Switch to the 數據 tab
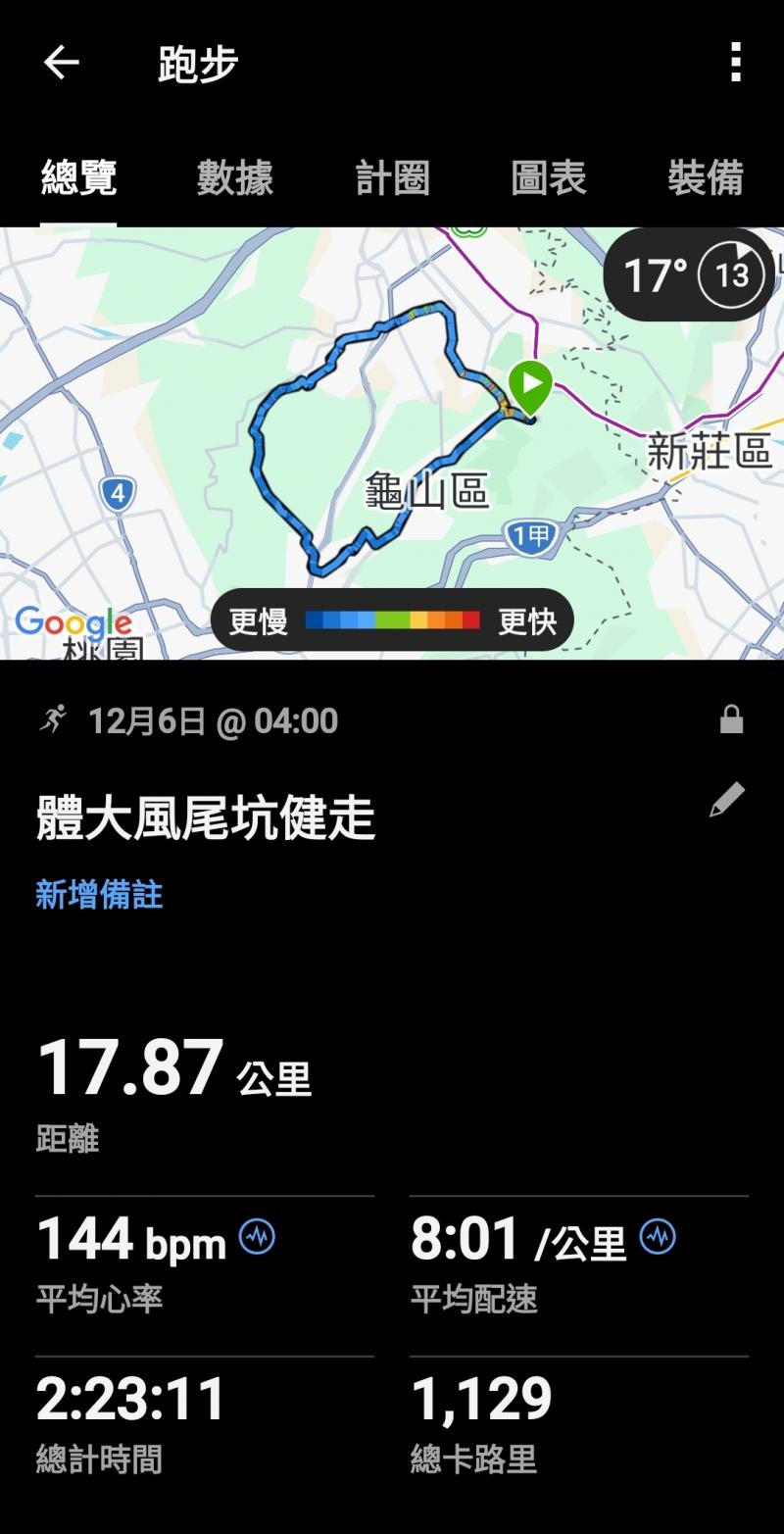This screenshot has width=784, height=1534. click(235, 178)
